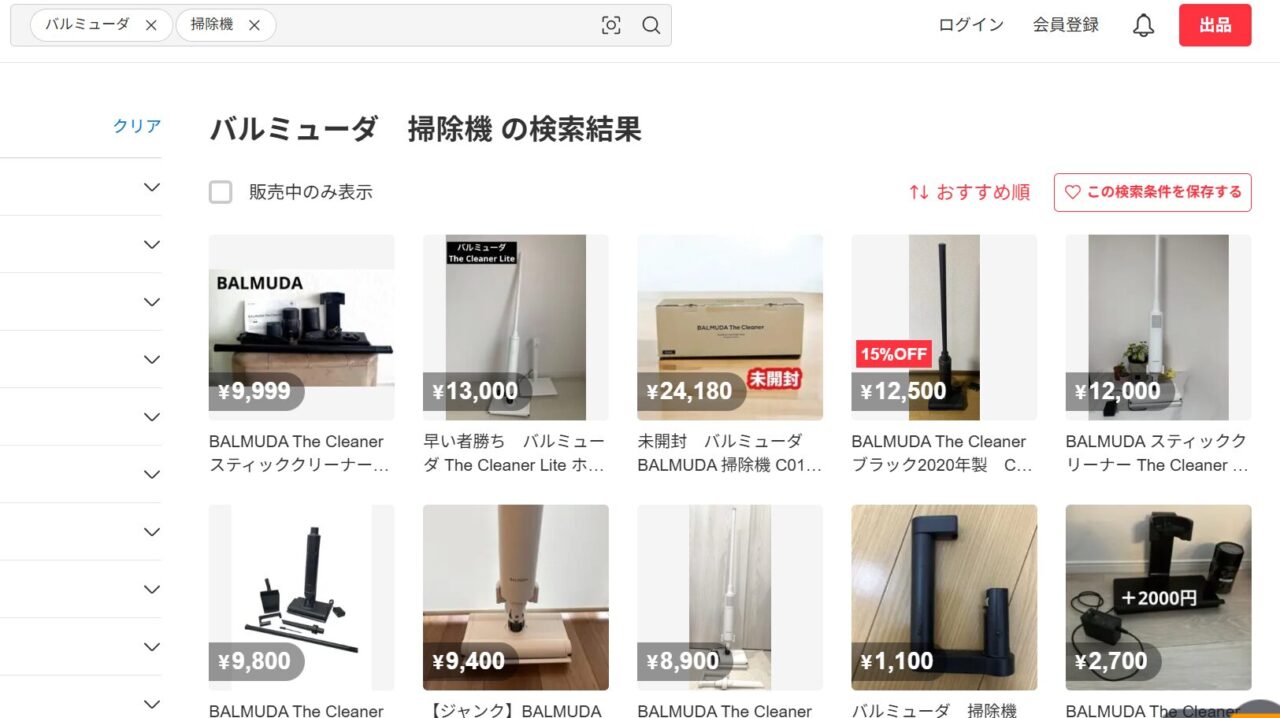Open the ¥2,700 +2000円 listing

[1157, 597]
